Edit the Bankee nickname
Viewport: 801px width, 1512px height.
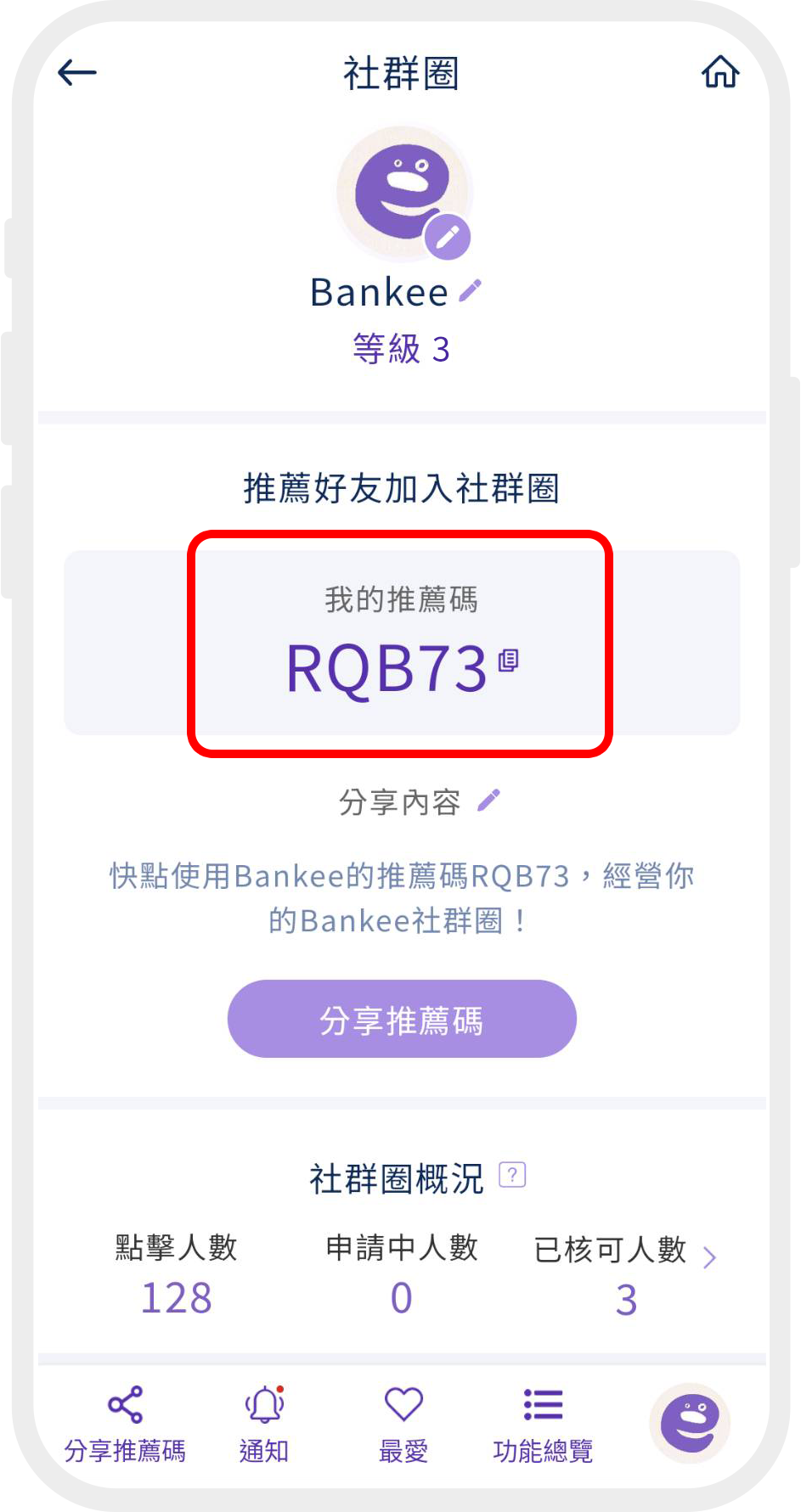coord(470,291)
